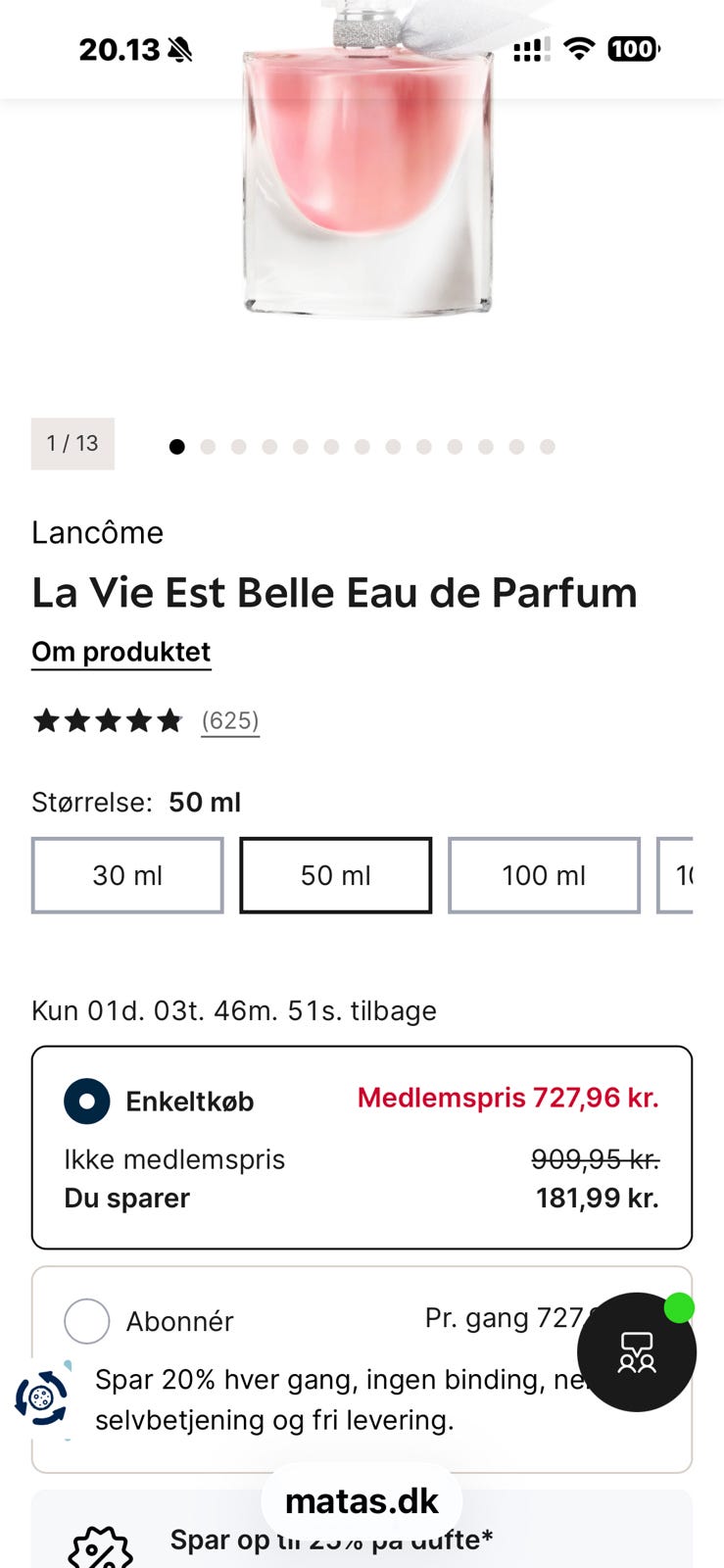Select the 30 ml size option
The width and height of the screenshot is (724, 1568).
click(127, 875)
